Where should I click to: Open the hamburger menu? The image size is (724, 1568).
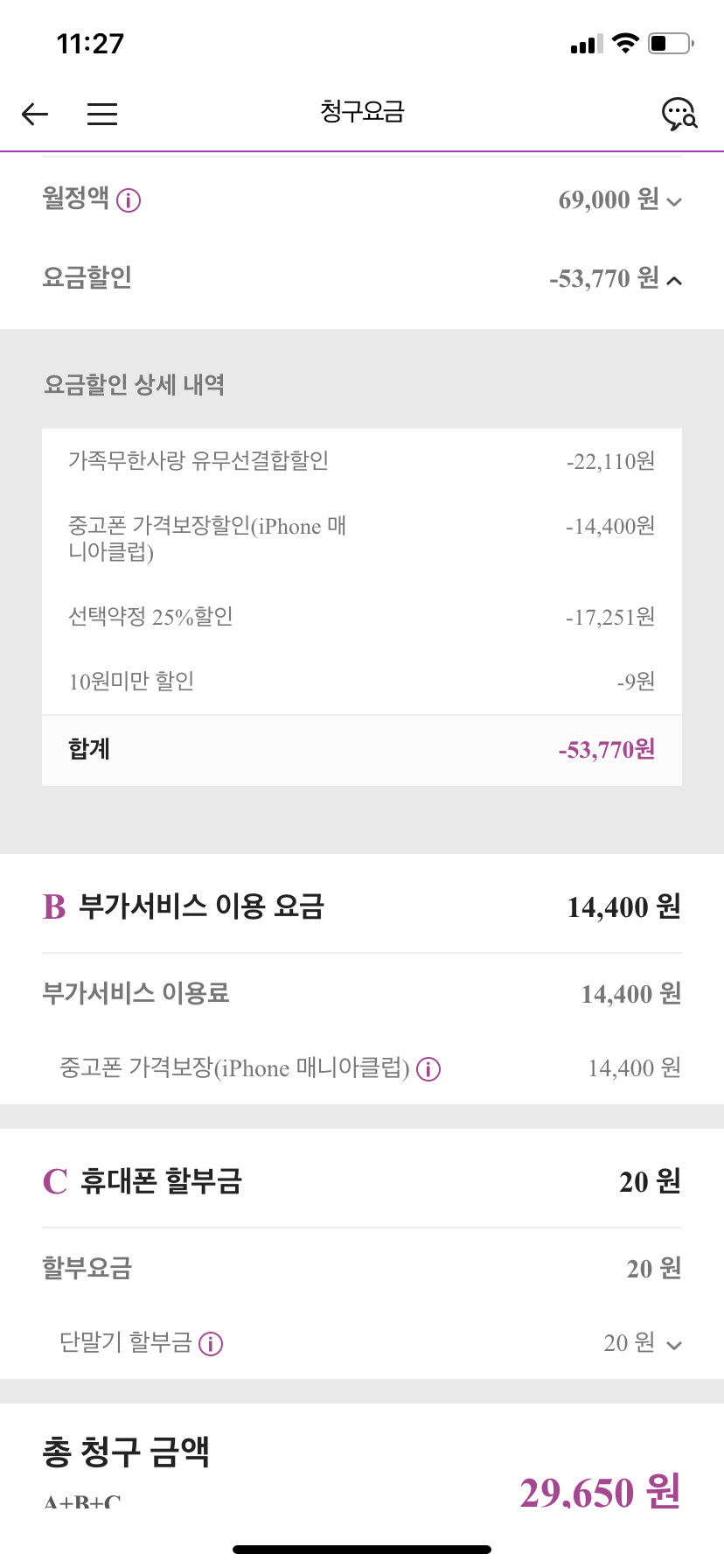pos(102,114)
